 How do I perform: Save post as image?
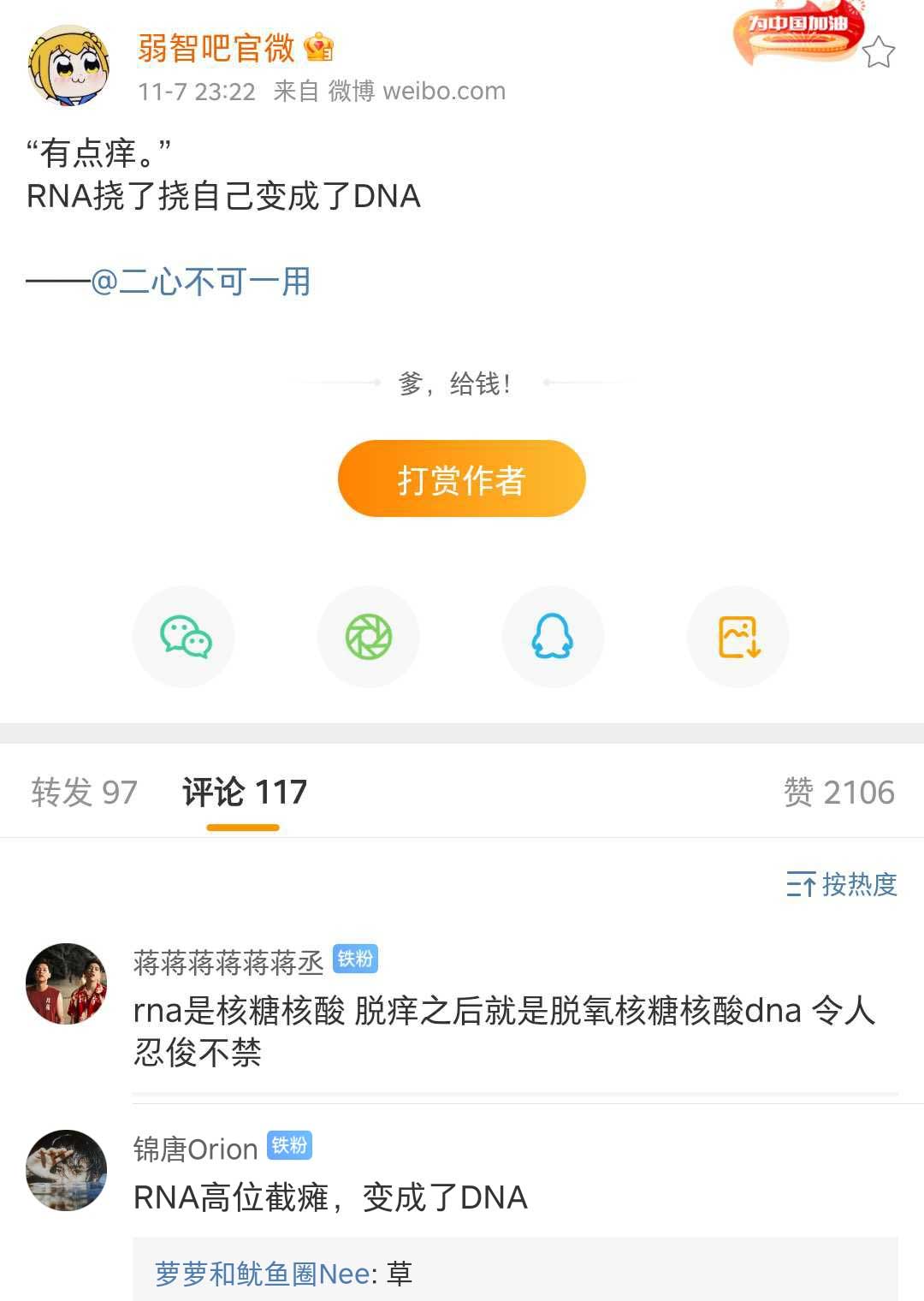(737, 637)
